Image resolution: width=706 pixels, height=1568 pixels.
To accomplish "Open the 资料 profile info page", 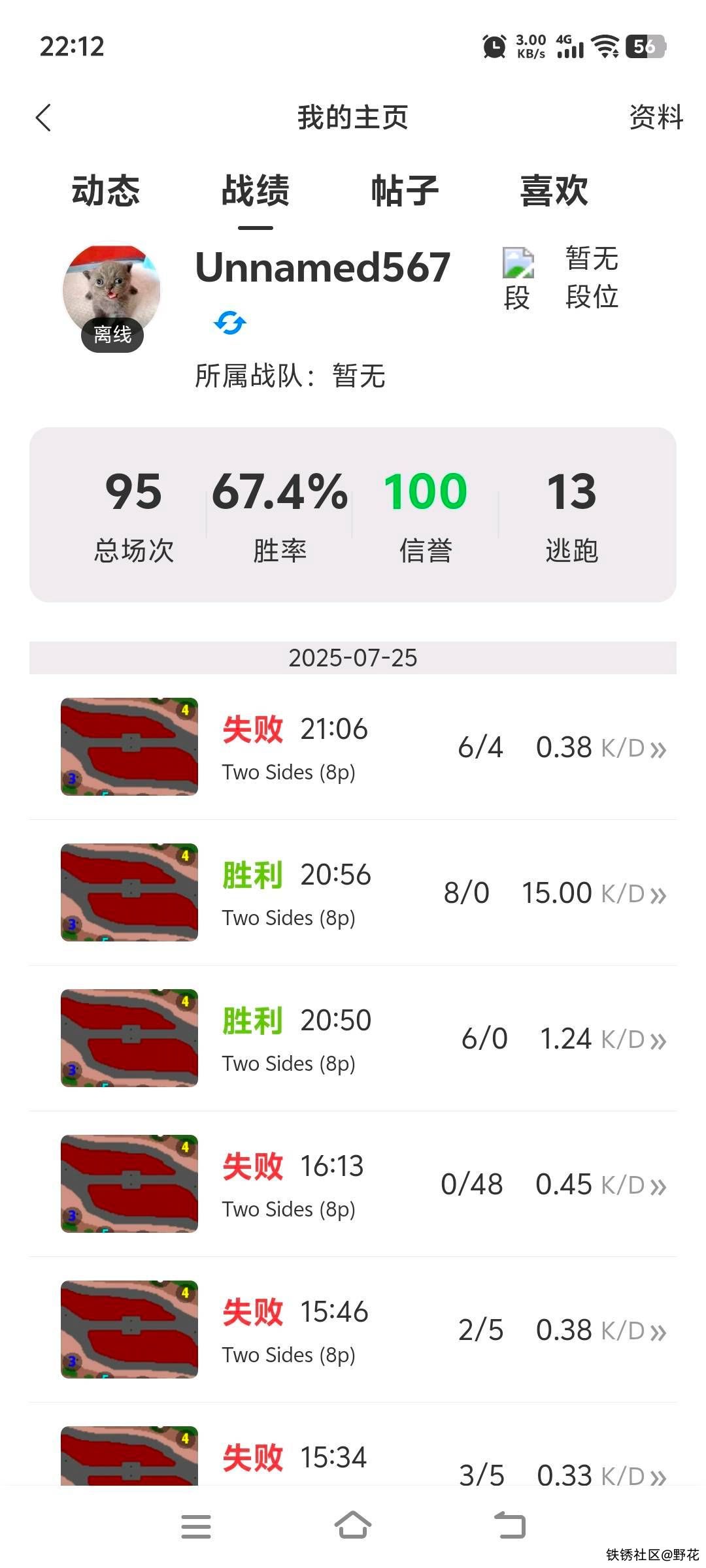I will (x=656, y=118).
